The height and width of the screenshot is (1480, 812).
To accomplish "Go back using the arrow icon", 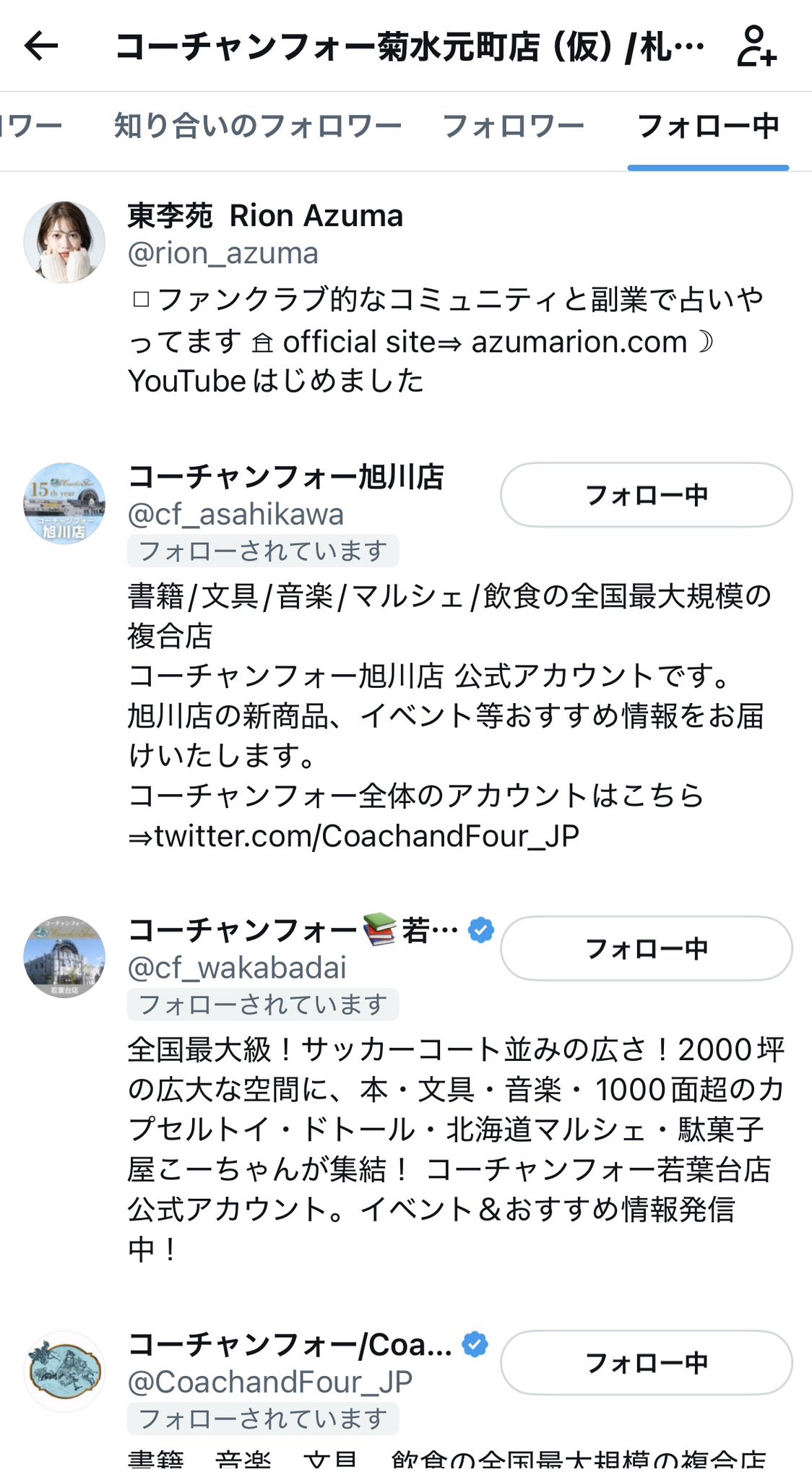I will coord(41,47).
